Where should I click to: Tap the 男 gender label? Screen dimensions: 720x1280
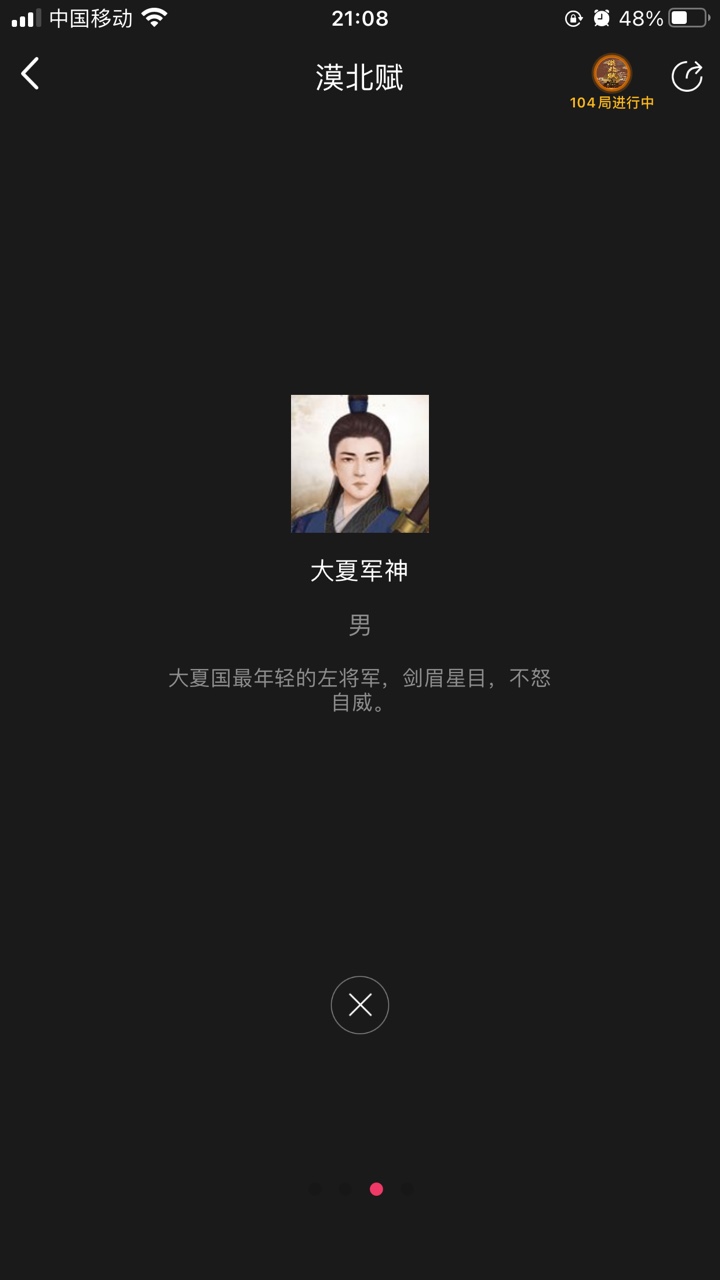359,623
